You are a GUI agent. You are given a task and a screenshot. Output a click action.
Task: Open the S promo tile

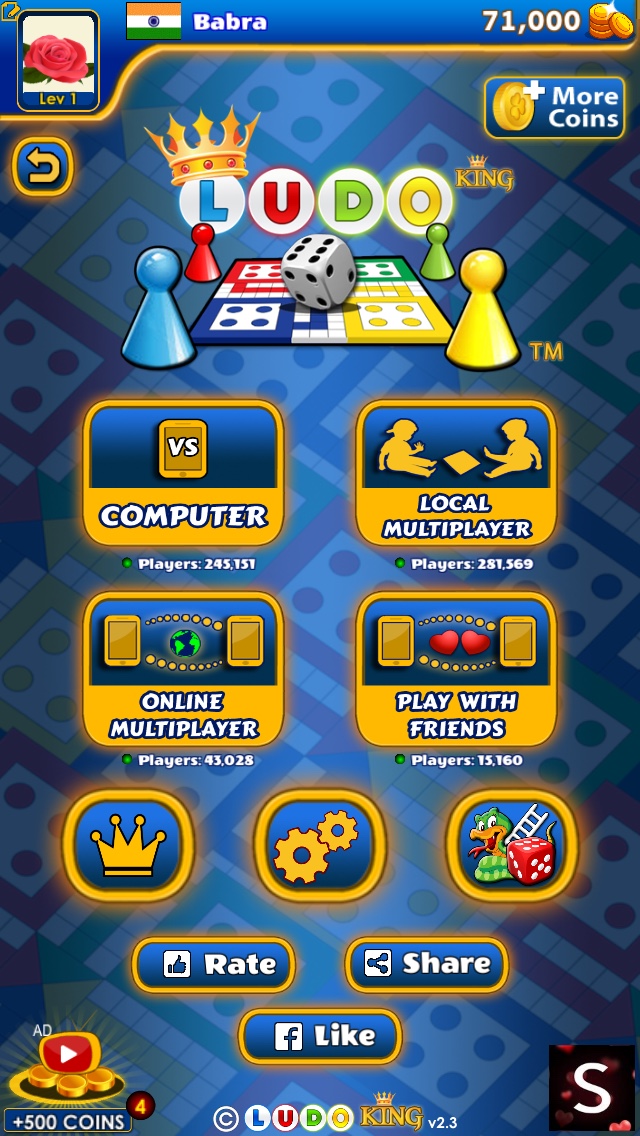591,1088
